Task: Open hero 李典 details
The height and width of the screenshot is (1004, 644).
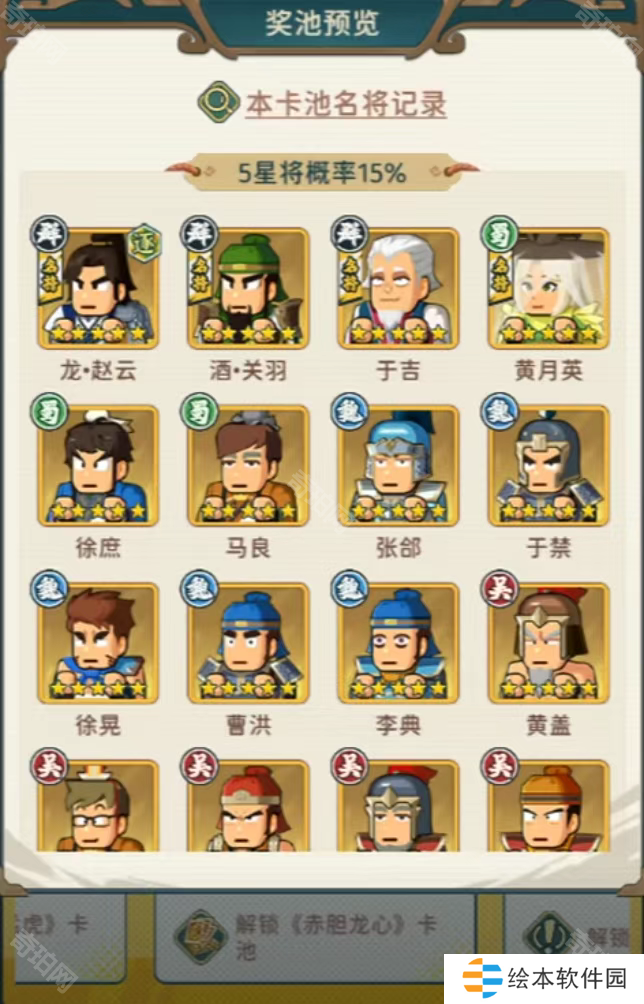Action: 398,642
